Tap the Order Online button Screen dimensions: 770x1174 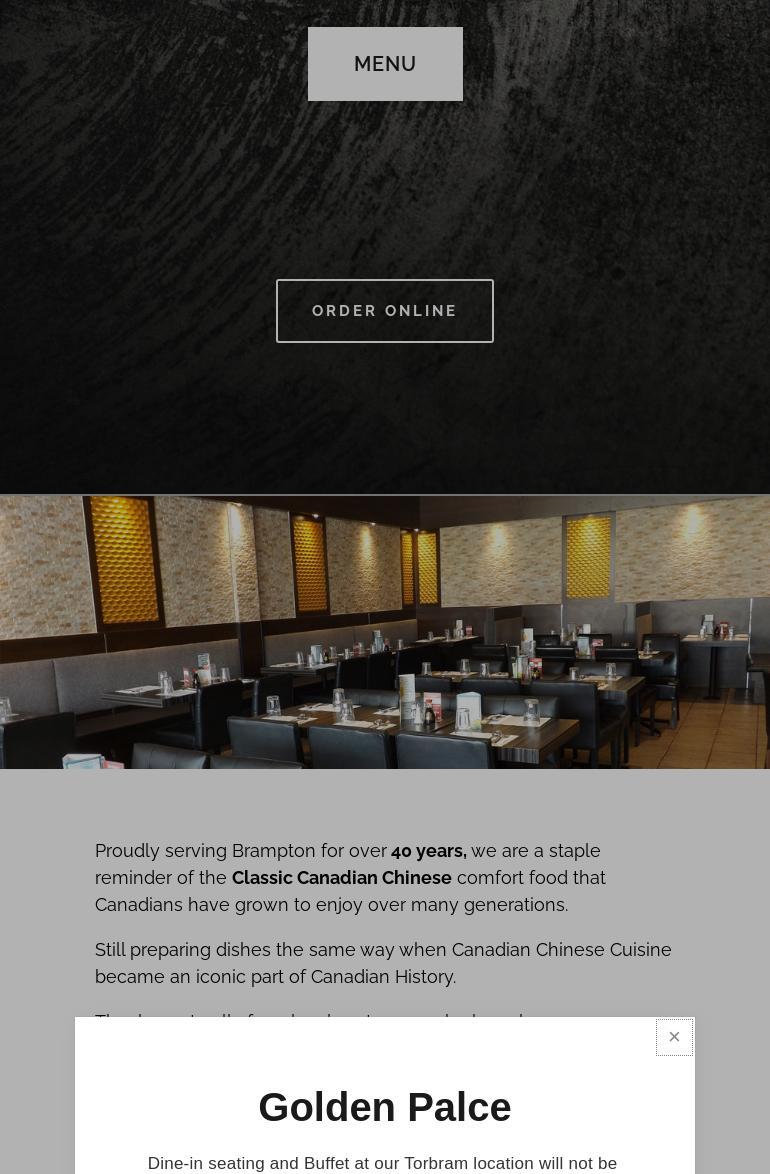click(385, 311)
